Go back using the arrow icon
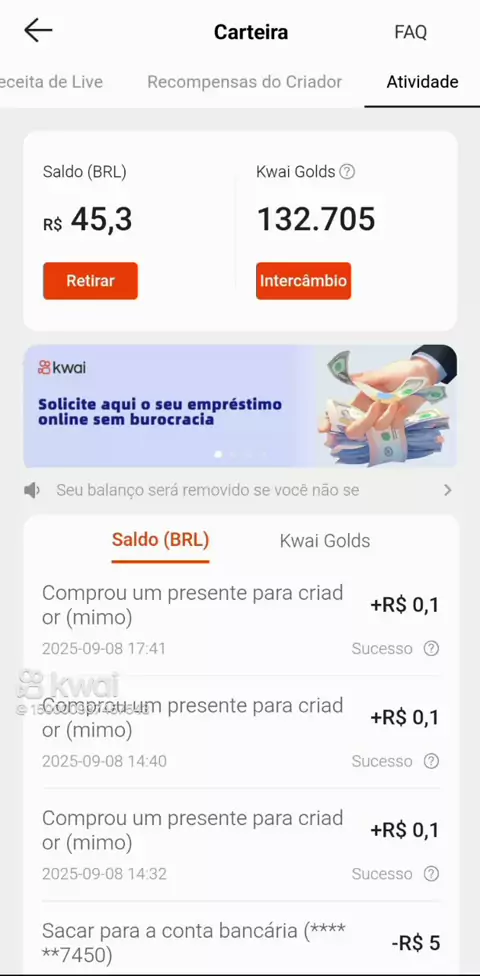The height and width of the screenshot is (976, 480). pos(38,30)
